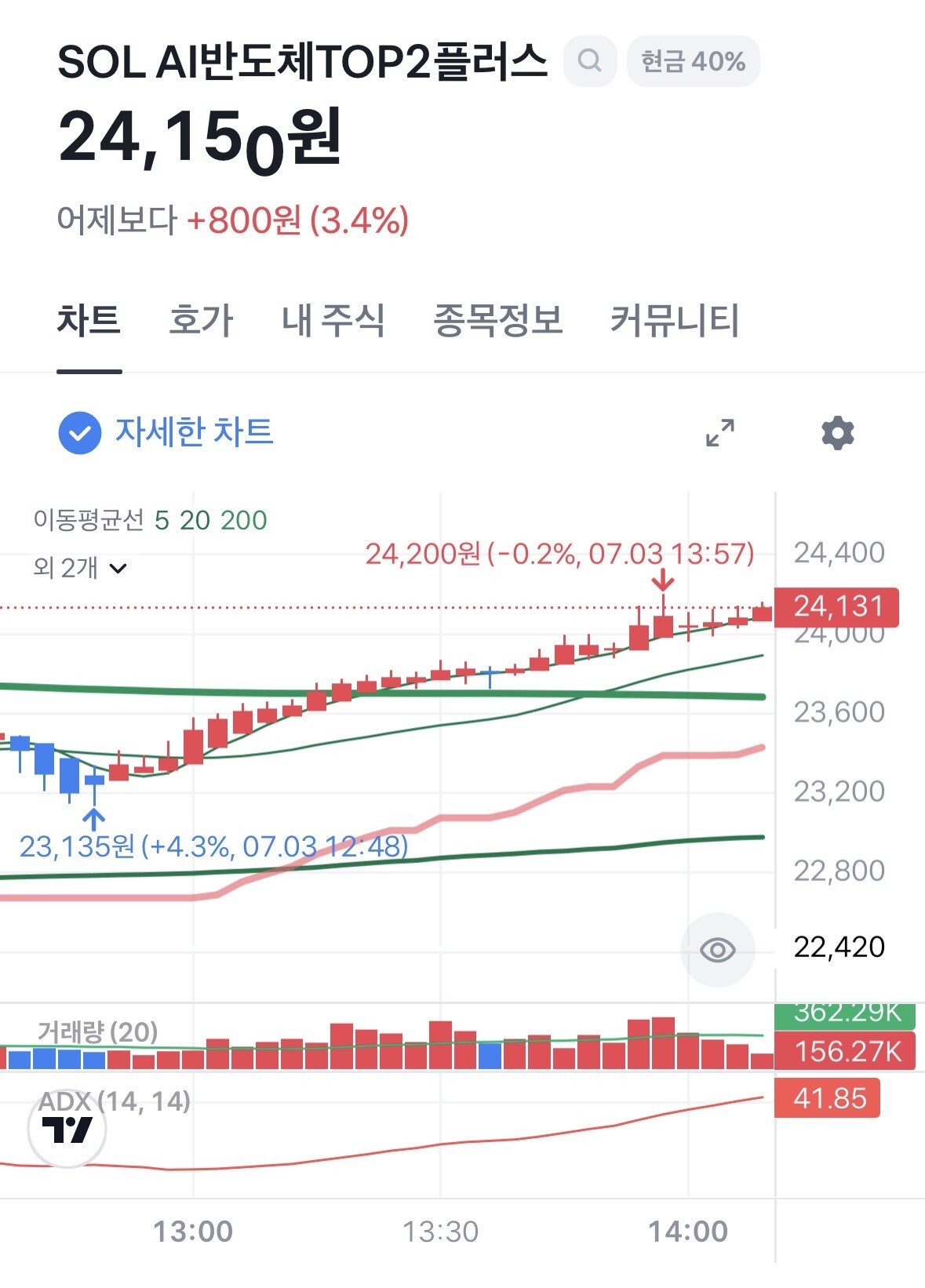The height and width of the screenshot is (1288, 925).
Task: Tap the 현금 40% chip
Action: (693, 60)
